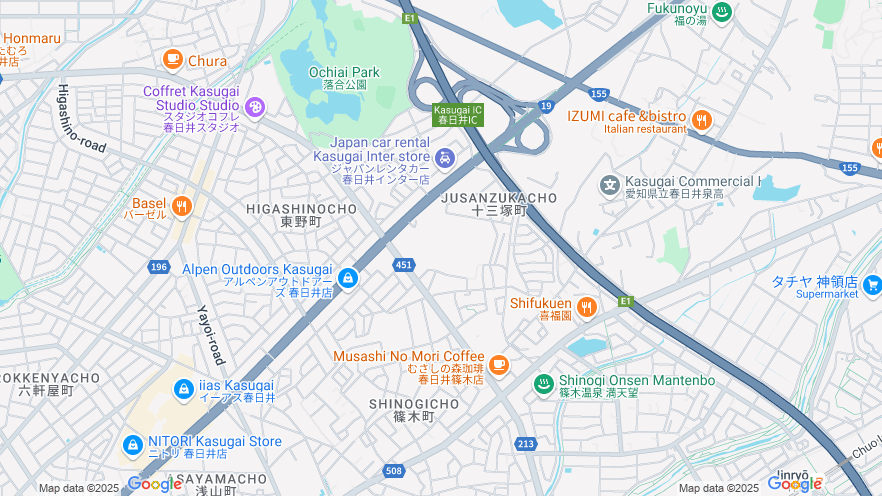The image size is (882, 496).
Task: Tap the Ochiai Park label
Action: (x=344, y=72)
